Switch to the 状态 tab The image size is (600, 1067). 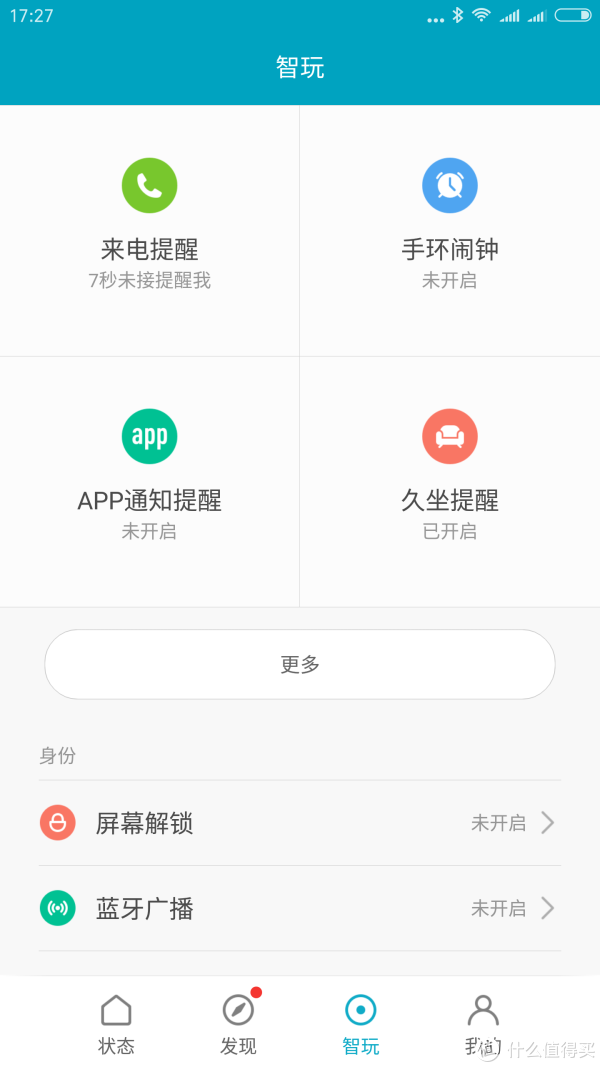click(x=116, y=1025)
